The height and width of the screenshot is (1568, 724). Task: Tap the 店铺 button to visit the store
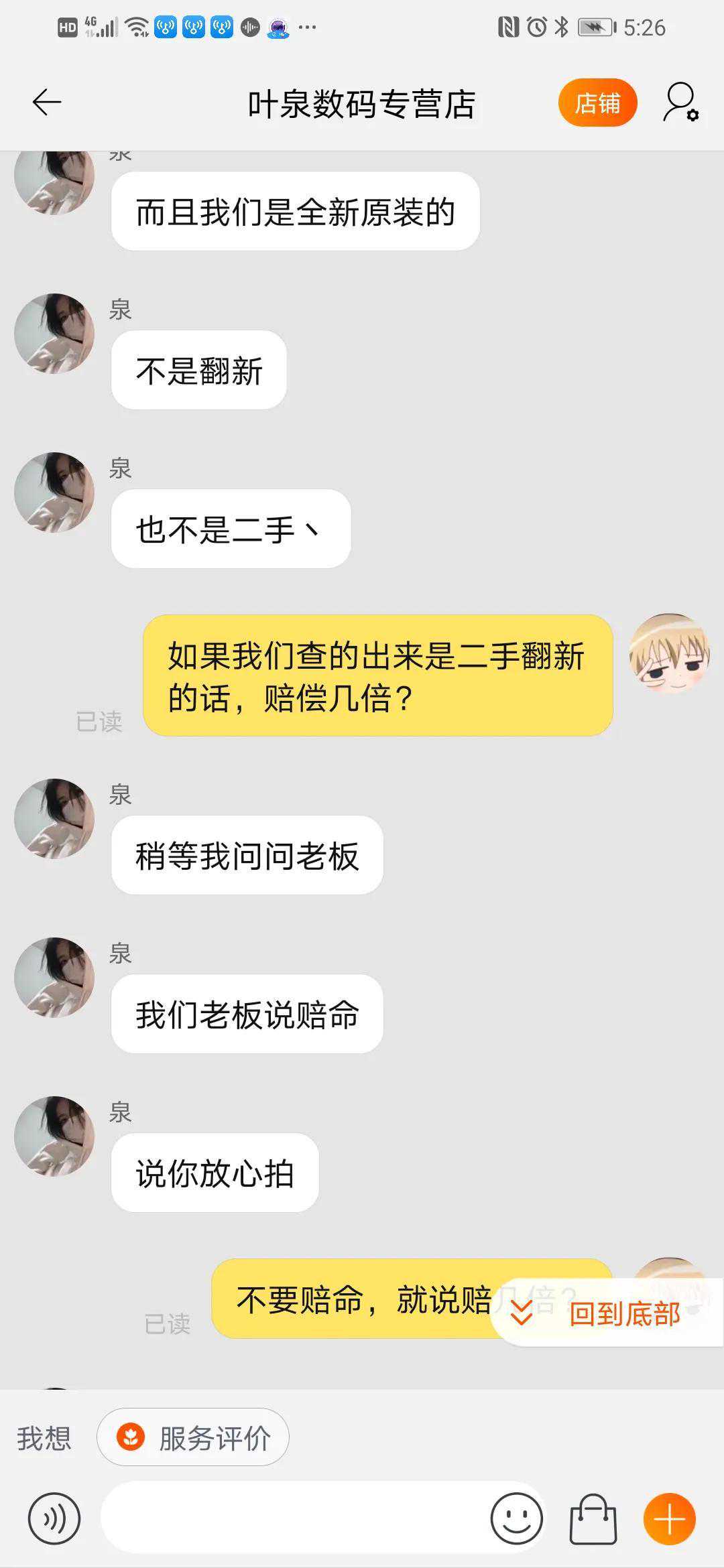coord(597,102)
